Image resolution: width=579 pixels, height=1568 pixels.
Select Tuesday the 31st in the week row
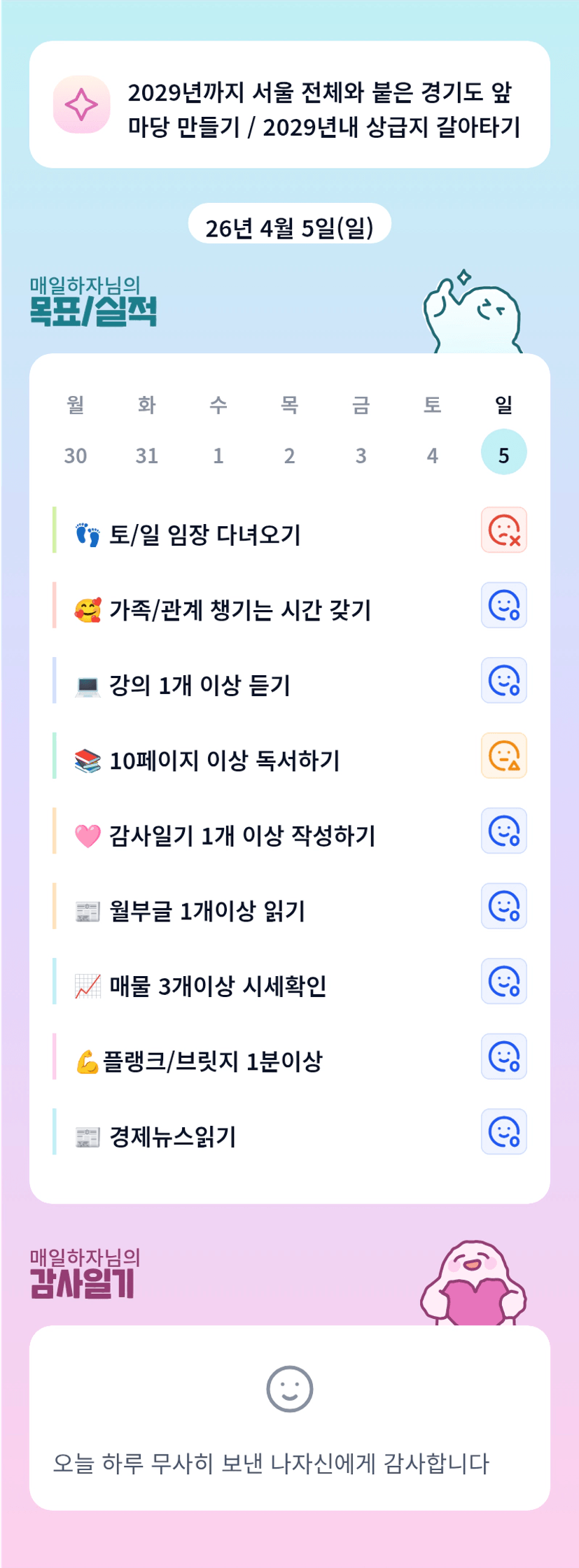click(147, 455)
